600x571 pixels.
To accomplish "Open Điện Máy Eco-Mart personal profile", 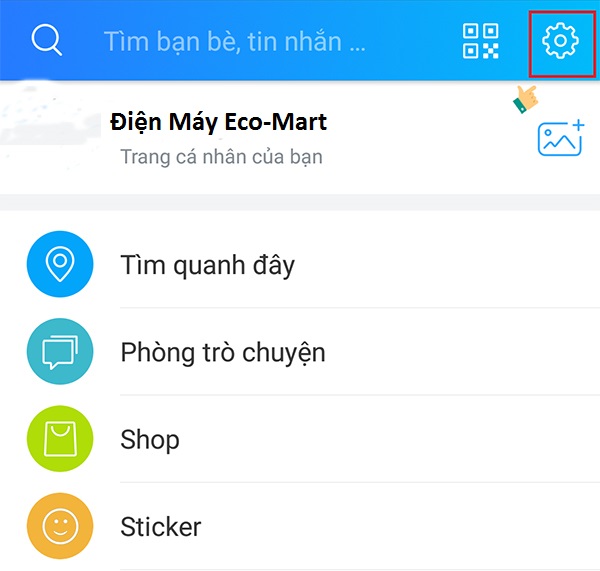I will 220,138.
